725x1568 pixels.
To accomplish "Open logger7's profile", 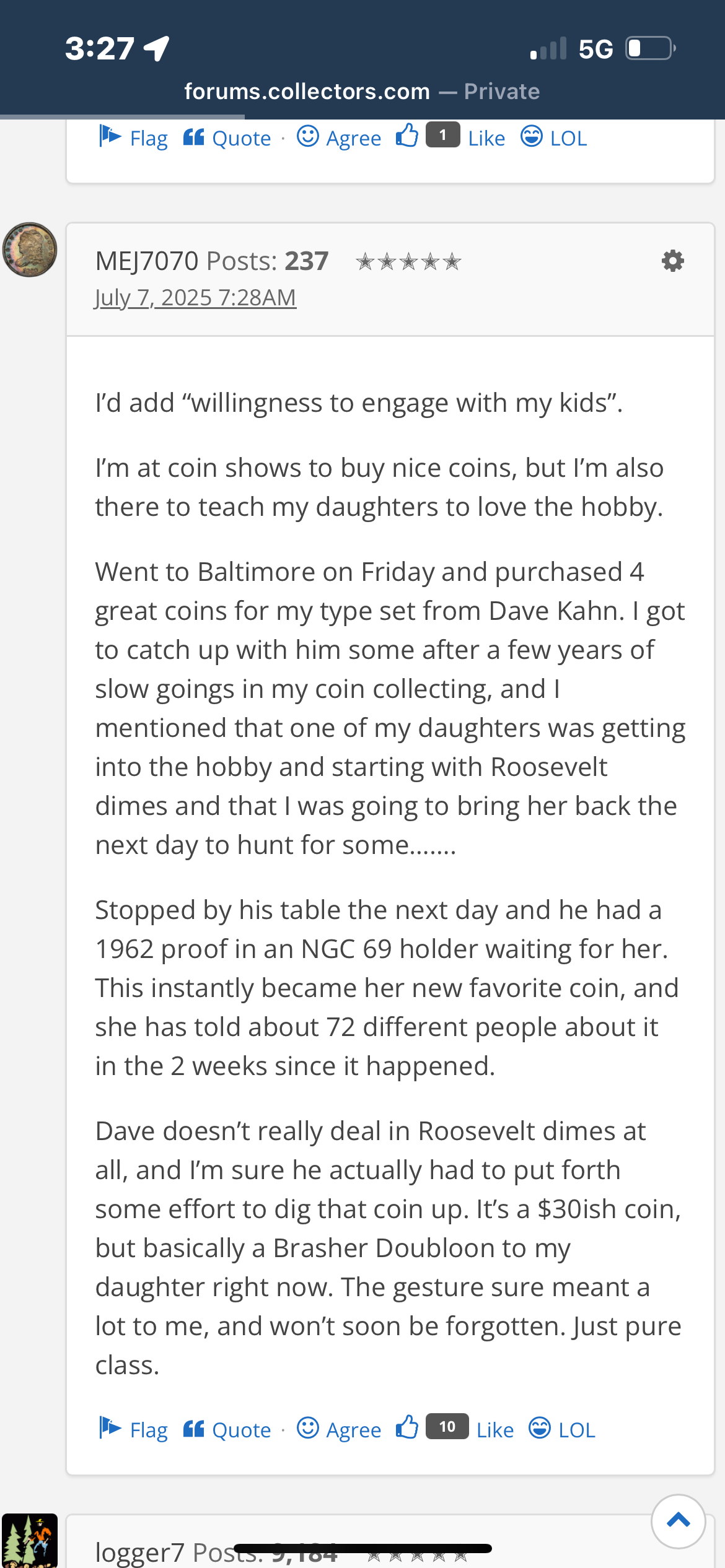I will point(140,1552).
